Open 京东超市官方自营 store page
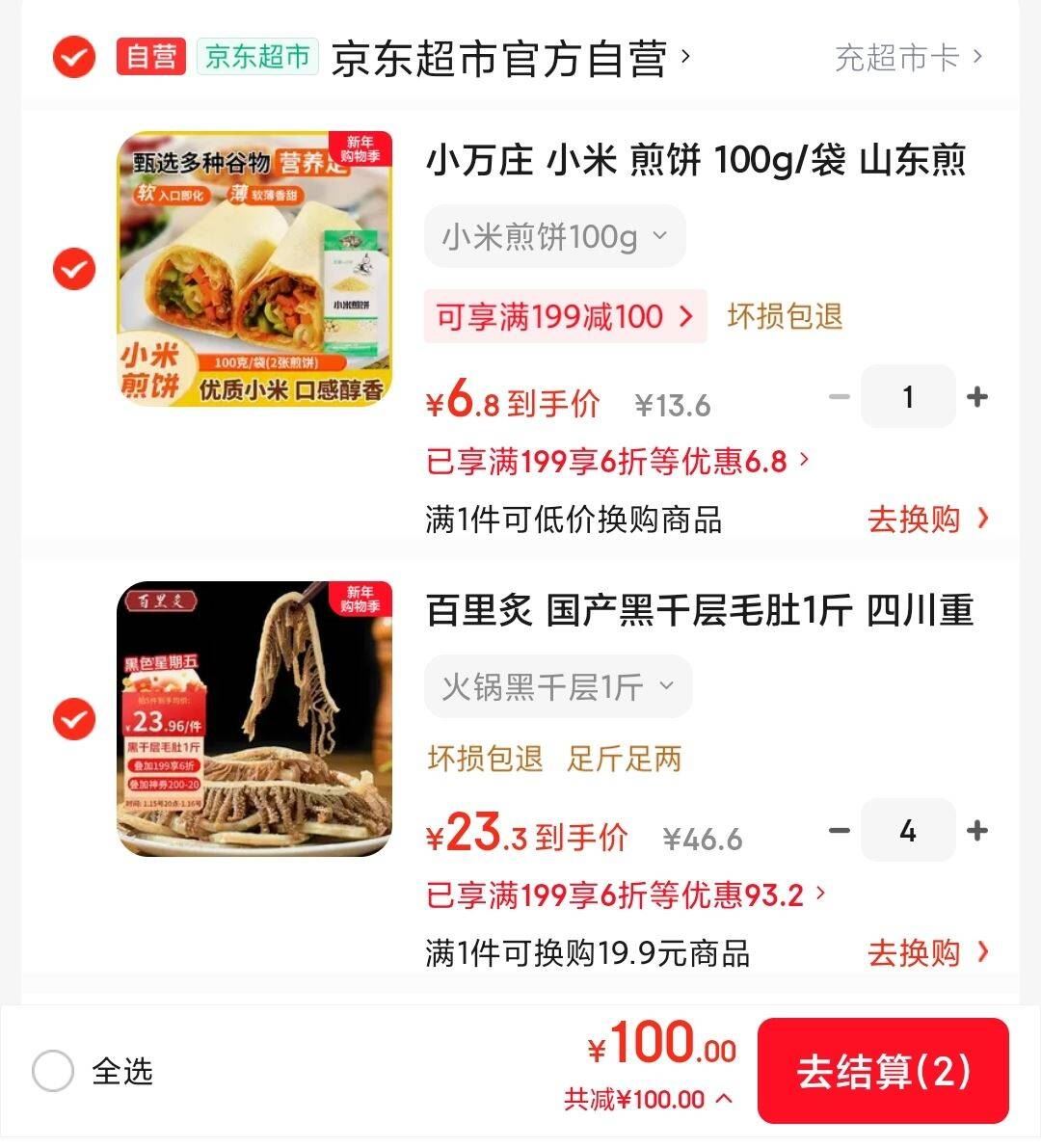1041x1148 pixels. pyautogui.click(x=501, y=57)
